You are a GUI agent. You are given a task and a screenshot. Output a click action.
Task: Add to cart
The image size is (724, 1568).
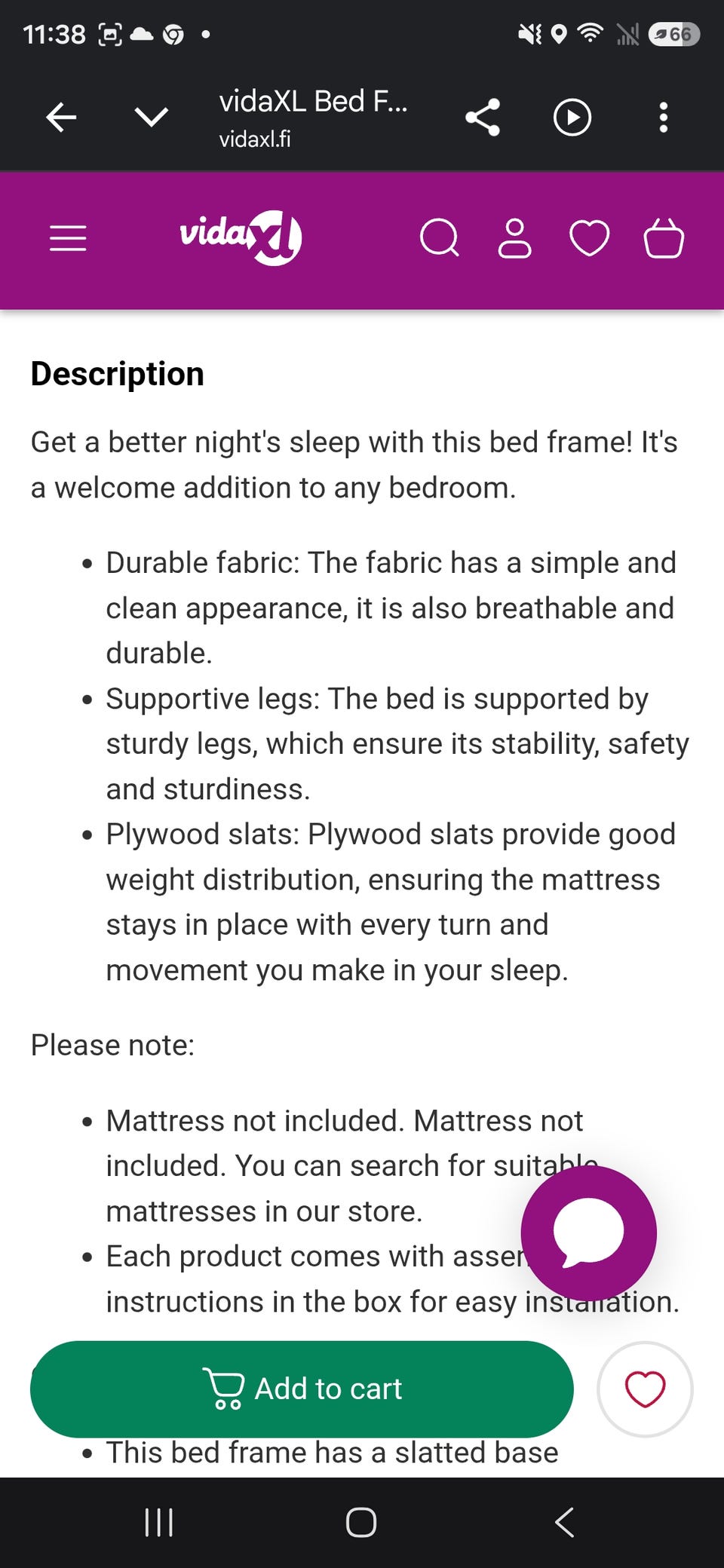(302, 1389)
